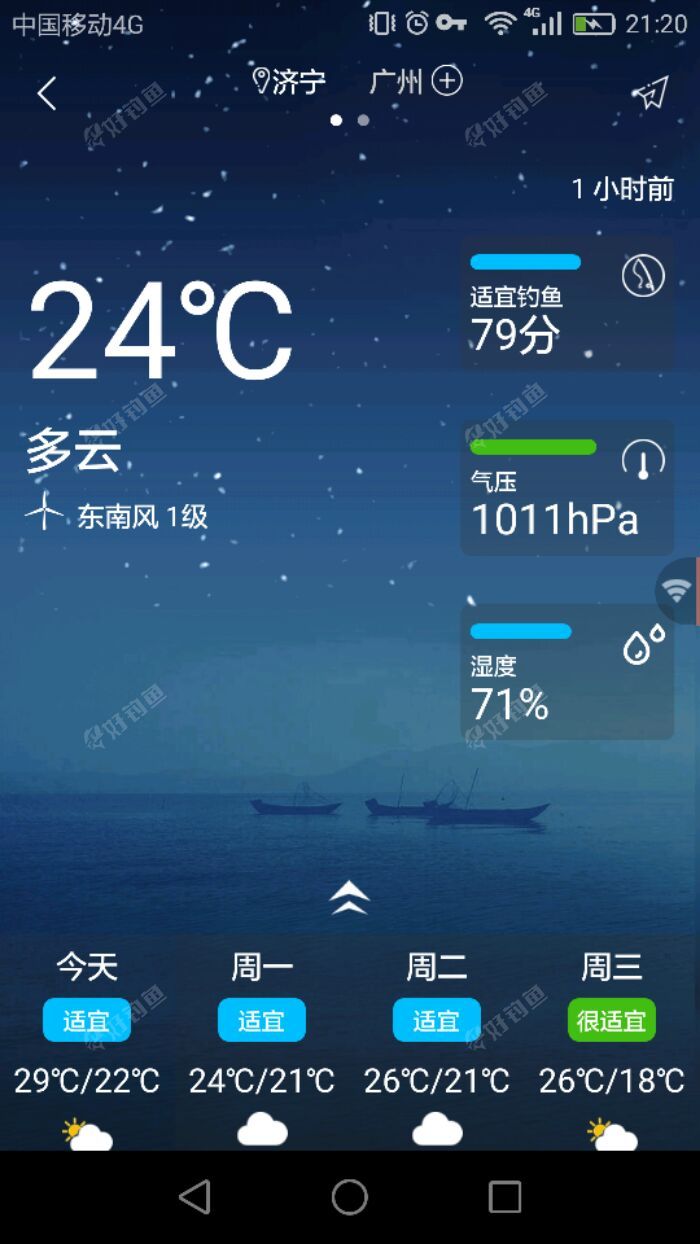Open the 适宜钓鱼 79分 fishing score card
The height and width of the screenshot is (1244, 700).
(x=566, y=304)
